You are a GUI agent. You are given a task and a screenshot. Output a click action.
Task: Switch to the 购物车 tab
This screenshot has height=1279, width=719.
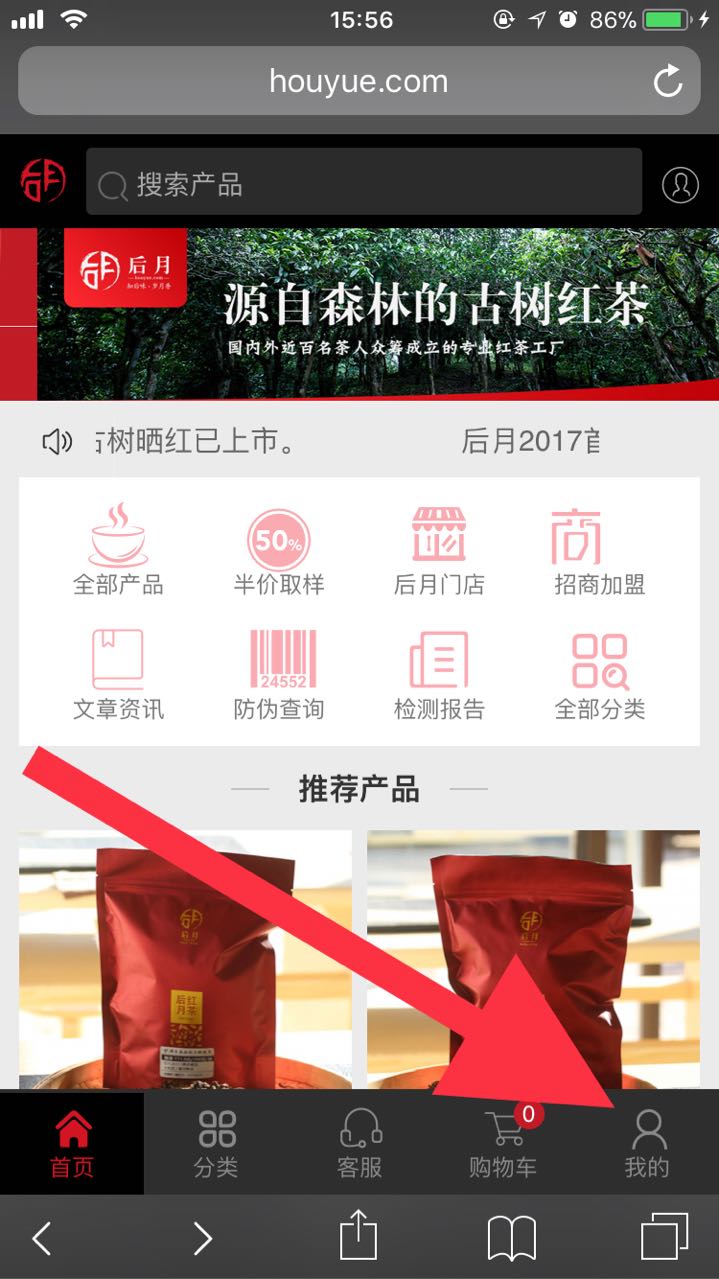point(503,1143)
